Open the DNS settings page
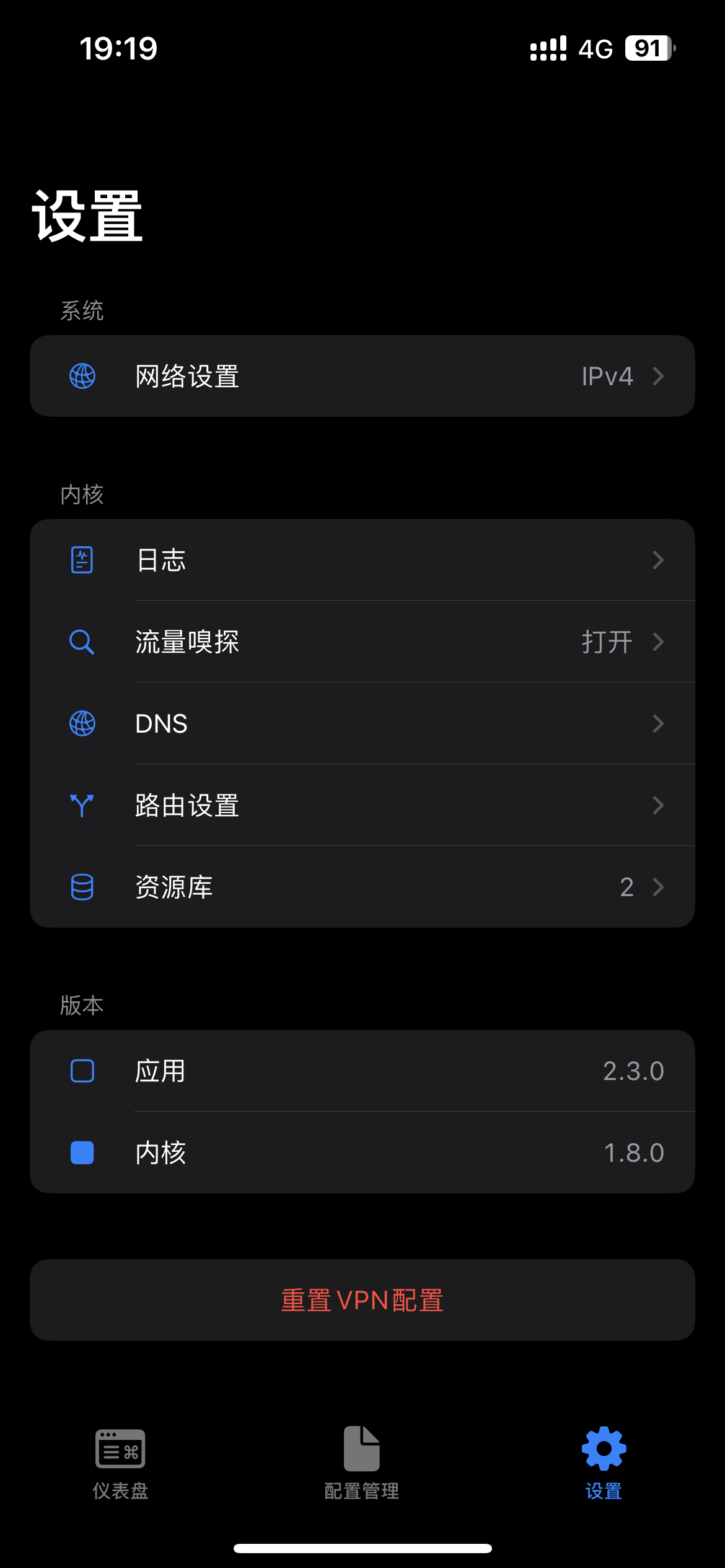This screenshot has width=725, height=1568. click(x=362, y=723)
